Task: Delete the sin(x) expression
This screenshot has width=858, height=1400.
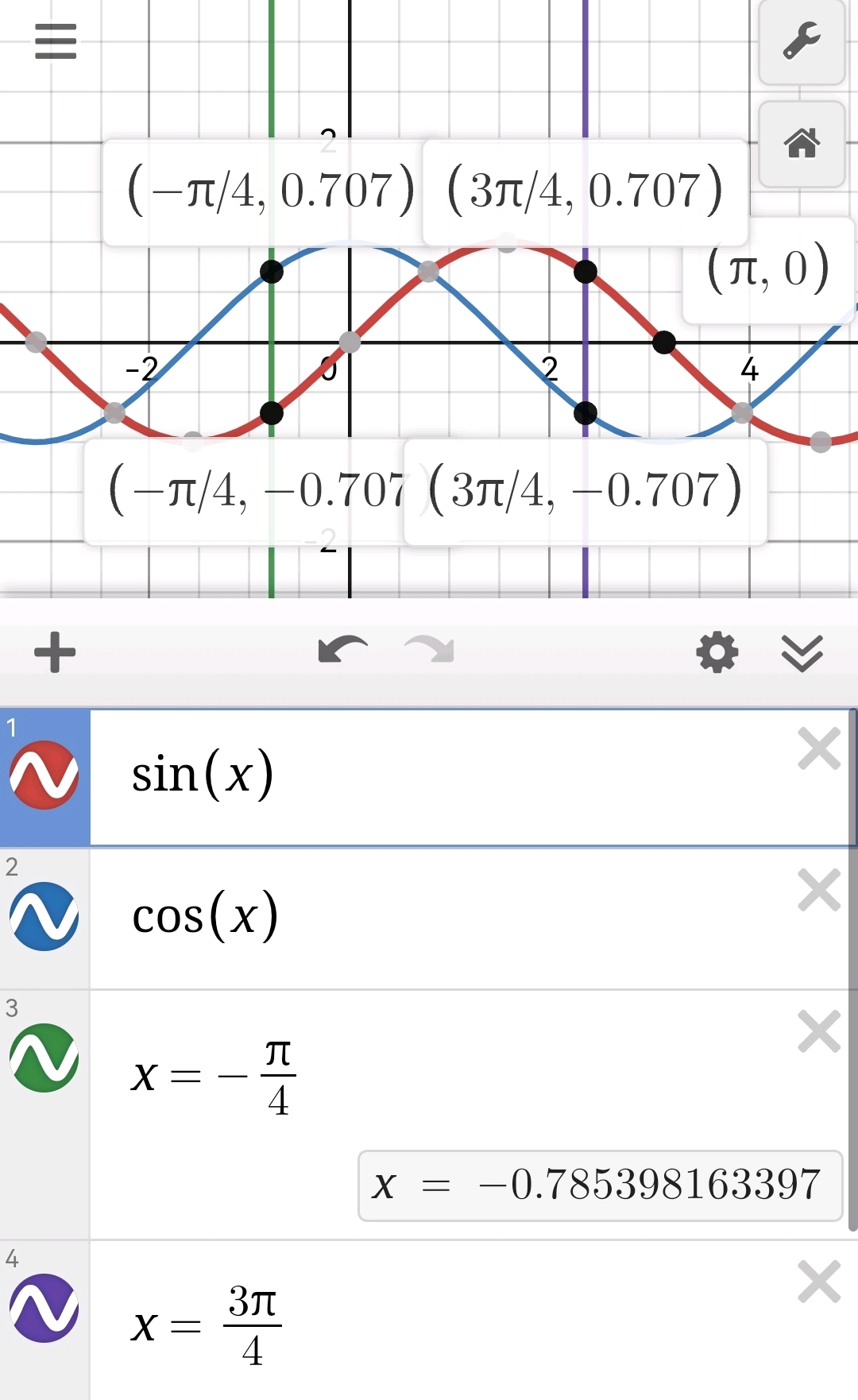Action: point(819,749)
